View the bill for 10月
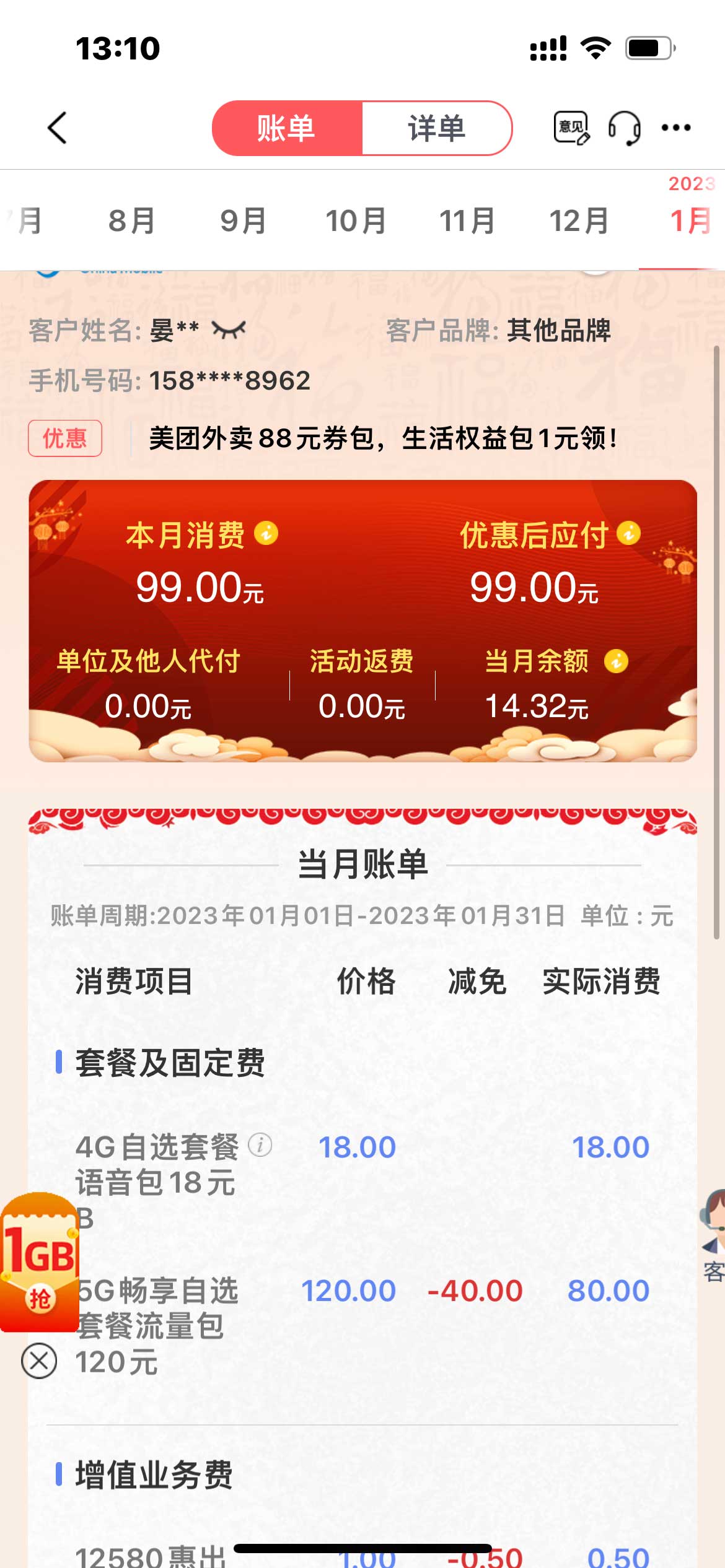 click(356, 221)
